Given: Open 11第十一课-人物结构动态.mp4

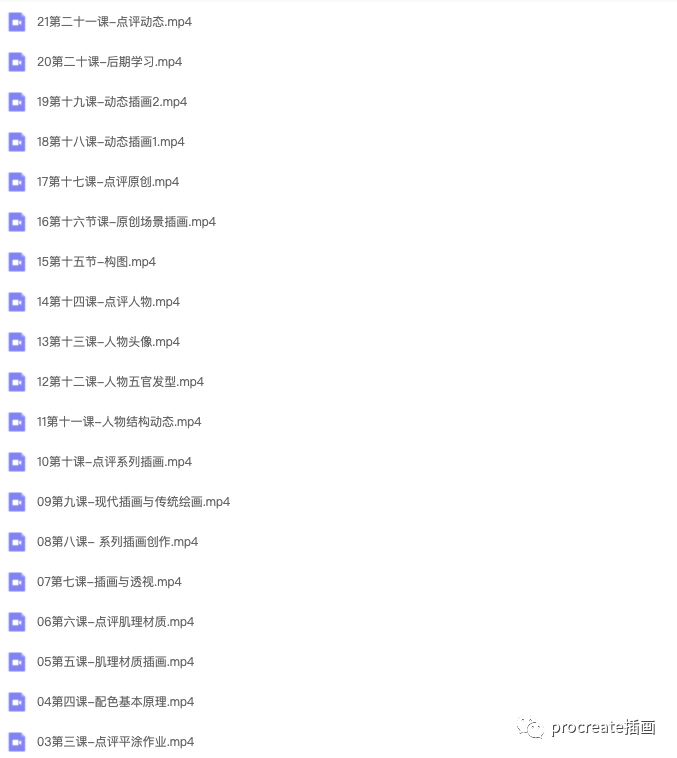Looking at the screenshot, I should pyautogui.click(x=119, y=422).
